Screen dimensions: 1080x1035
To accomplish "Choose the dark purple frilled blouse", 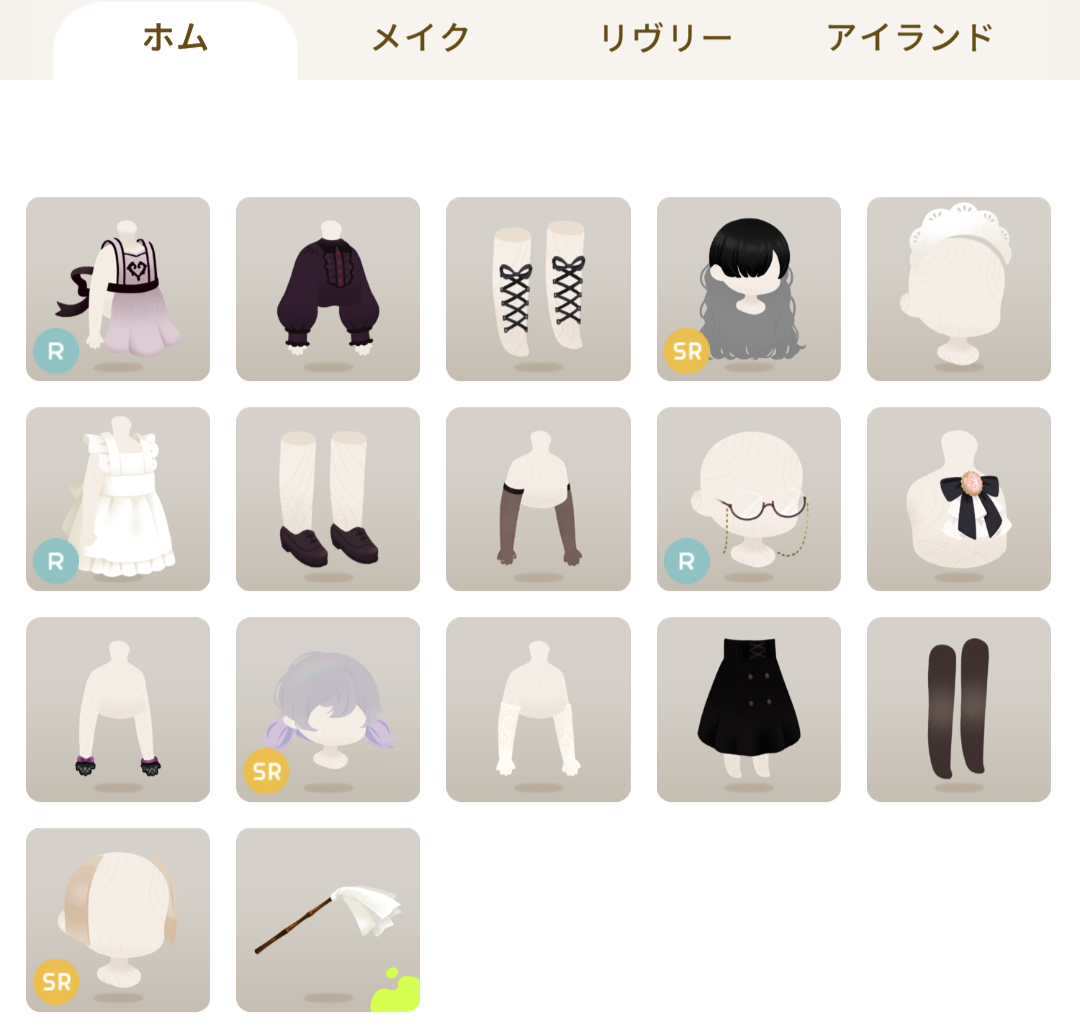I will coord(328,289).
